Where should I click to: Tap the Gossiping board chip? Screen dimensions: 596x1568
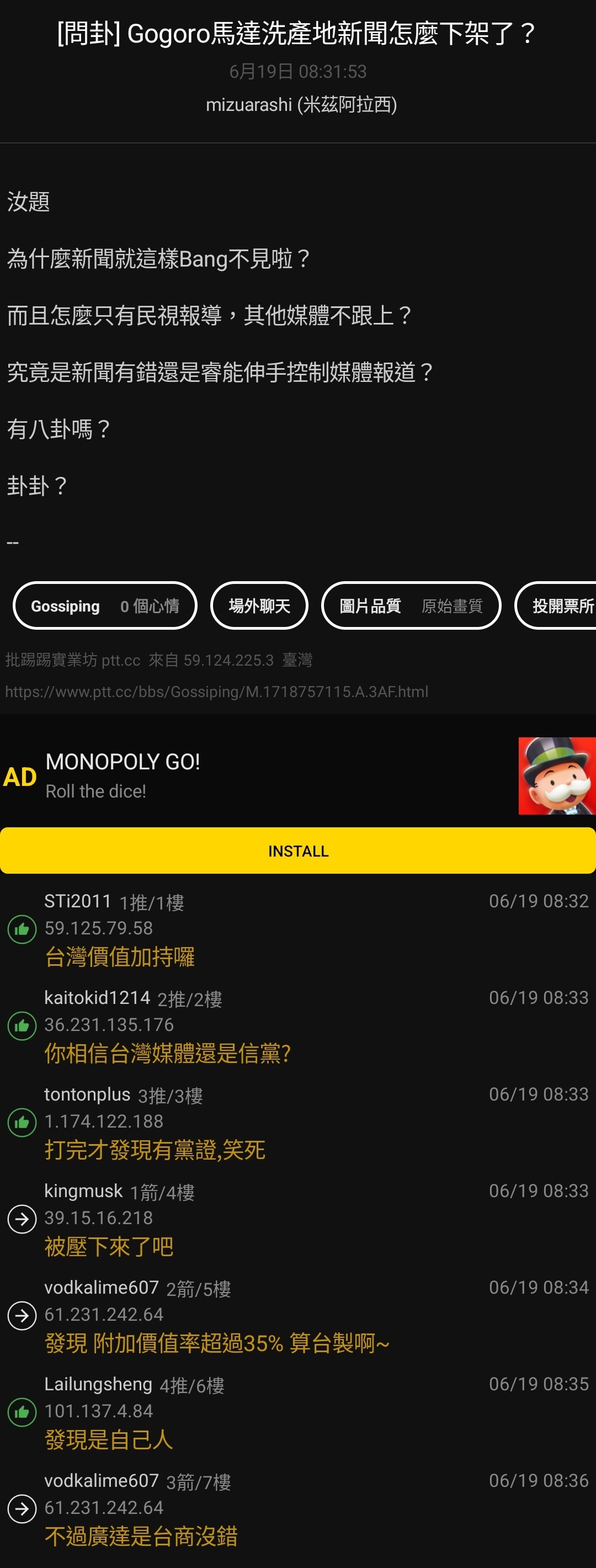(x=105, y=605)
